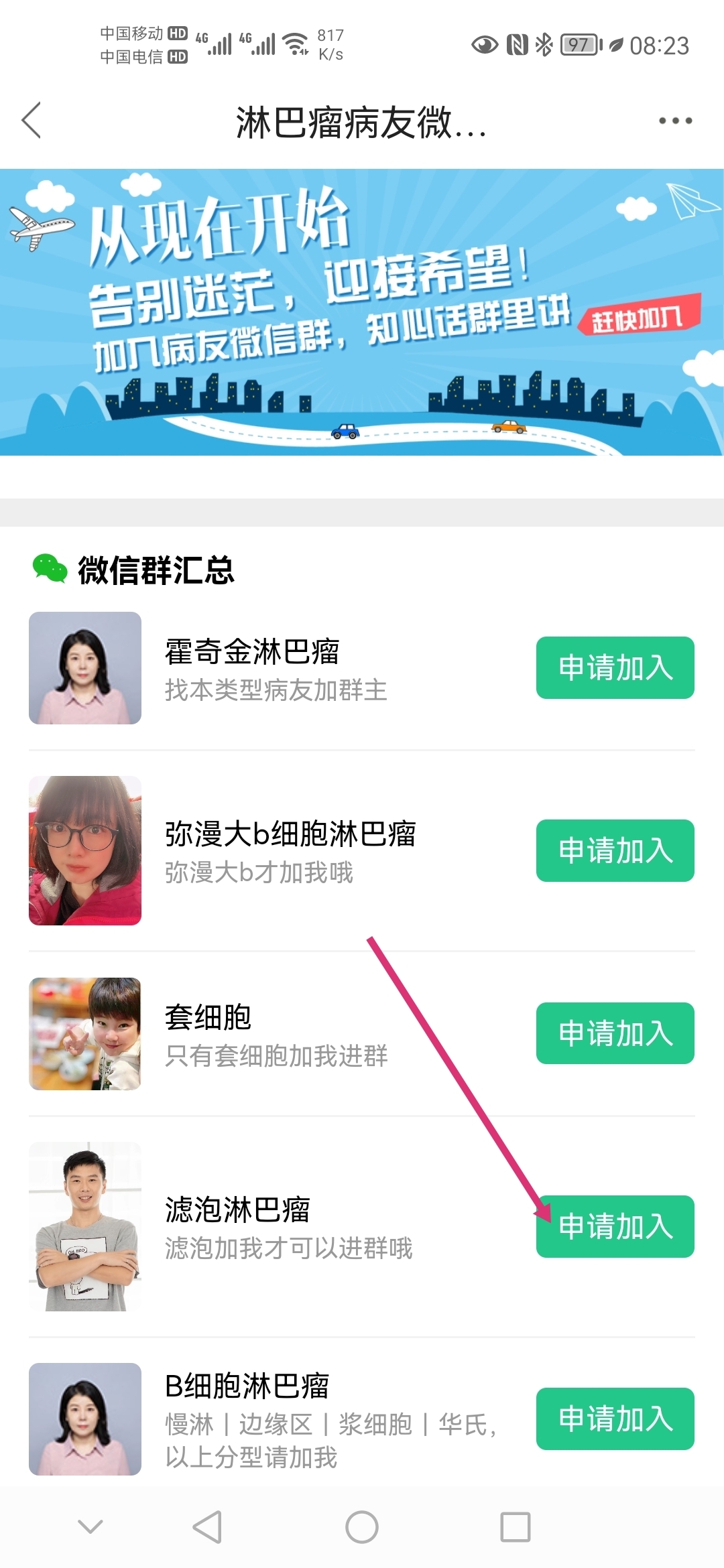Viewport: 724px width, 1568px height.
Task: Tap the system home button
Action: (x=362, y=1527)
